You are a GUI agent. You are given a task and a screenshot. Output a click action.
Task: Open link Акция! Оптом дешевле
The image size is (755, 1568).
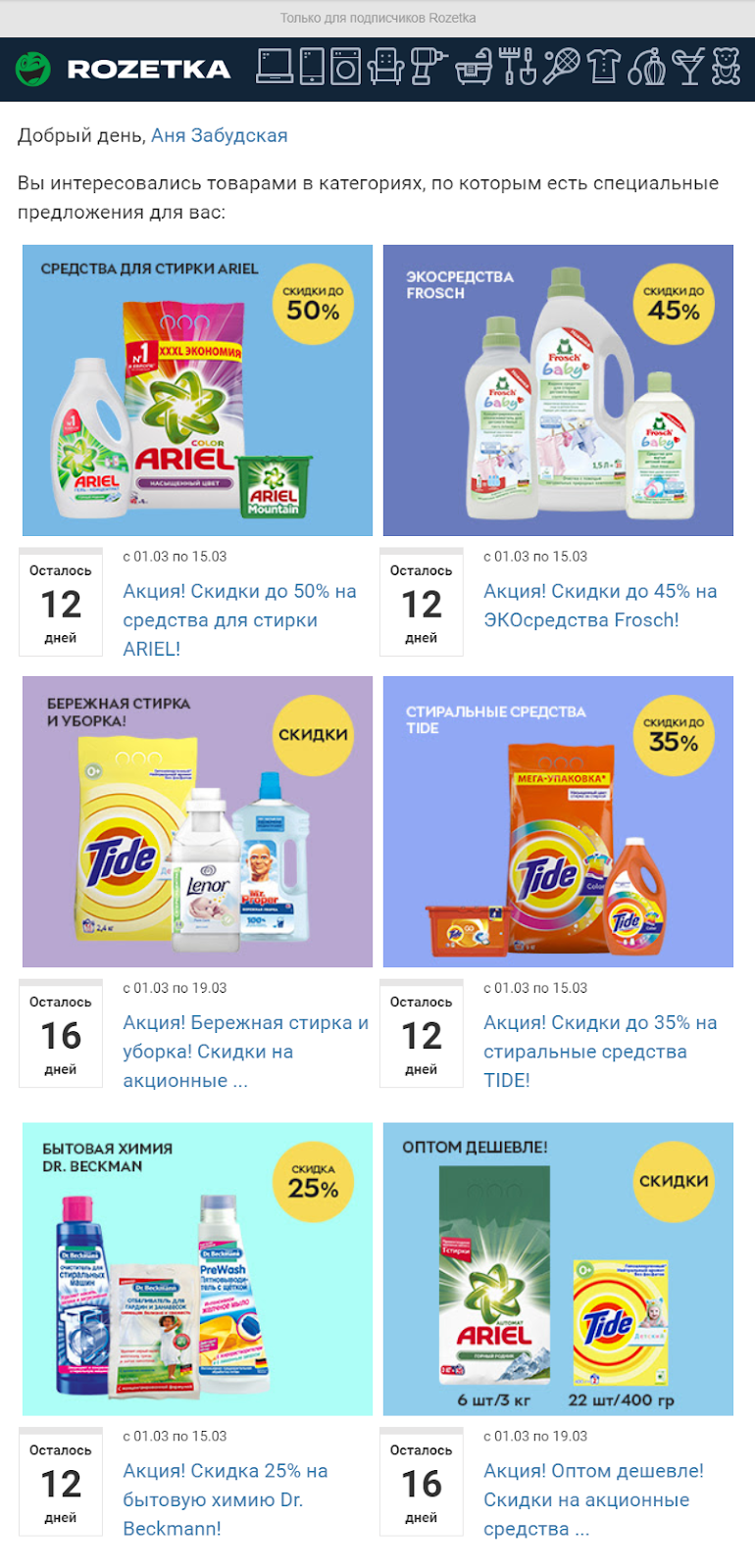tap(592, 1499)
